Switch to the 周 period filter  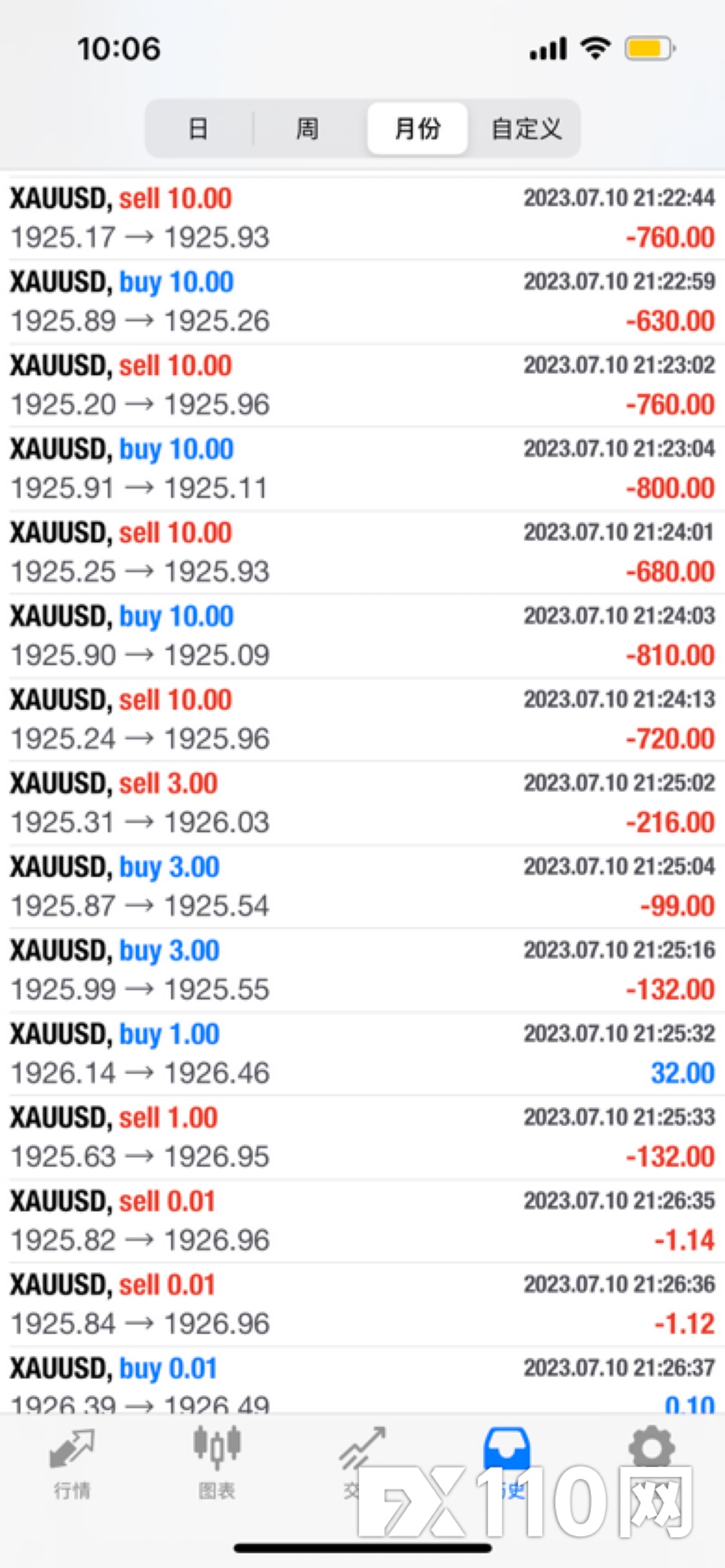pyautogui.click(x=307, y=129)
